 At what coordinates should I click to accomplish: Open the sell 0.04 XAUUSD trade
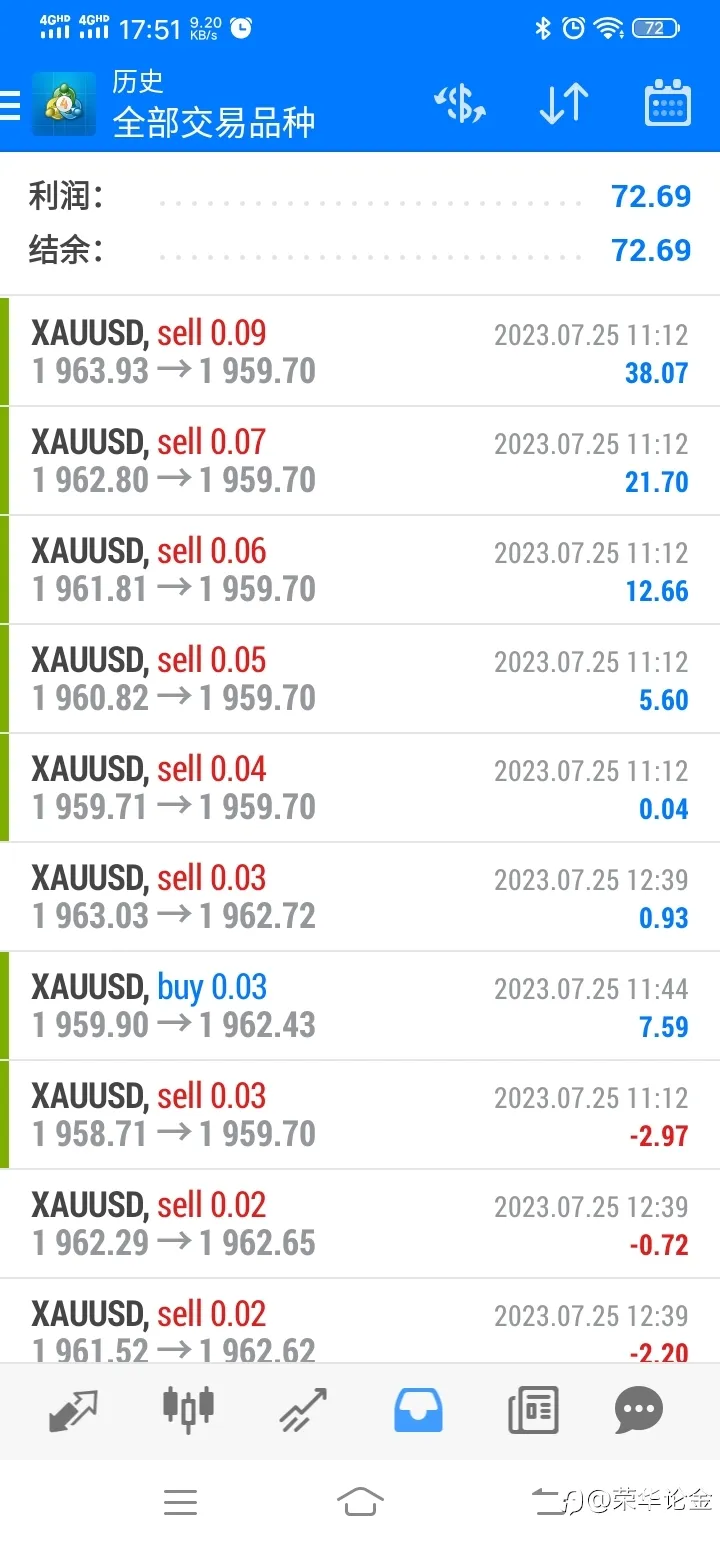tap(360, 788)
